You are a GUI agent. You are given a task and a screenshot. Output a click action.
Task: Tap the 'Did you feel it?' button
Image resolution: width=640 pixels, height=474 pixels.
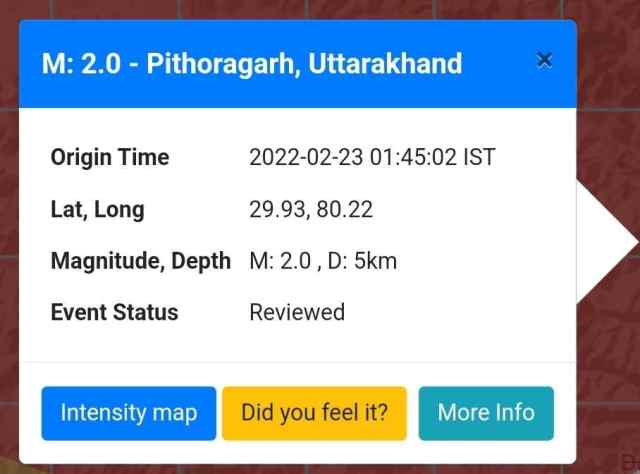coord(314,413)
